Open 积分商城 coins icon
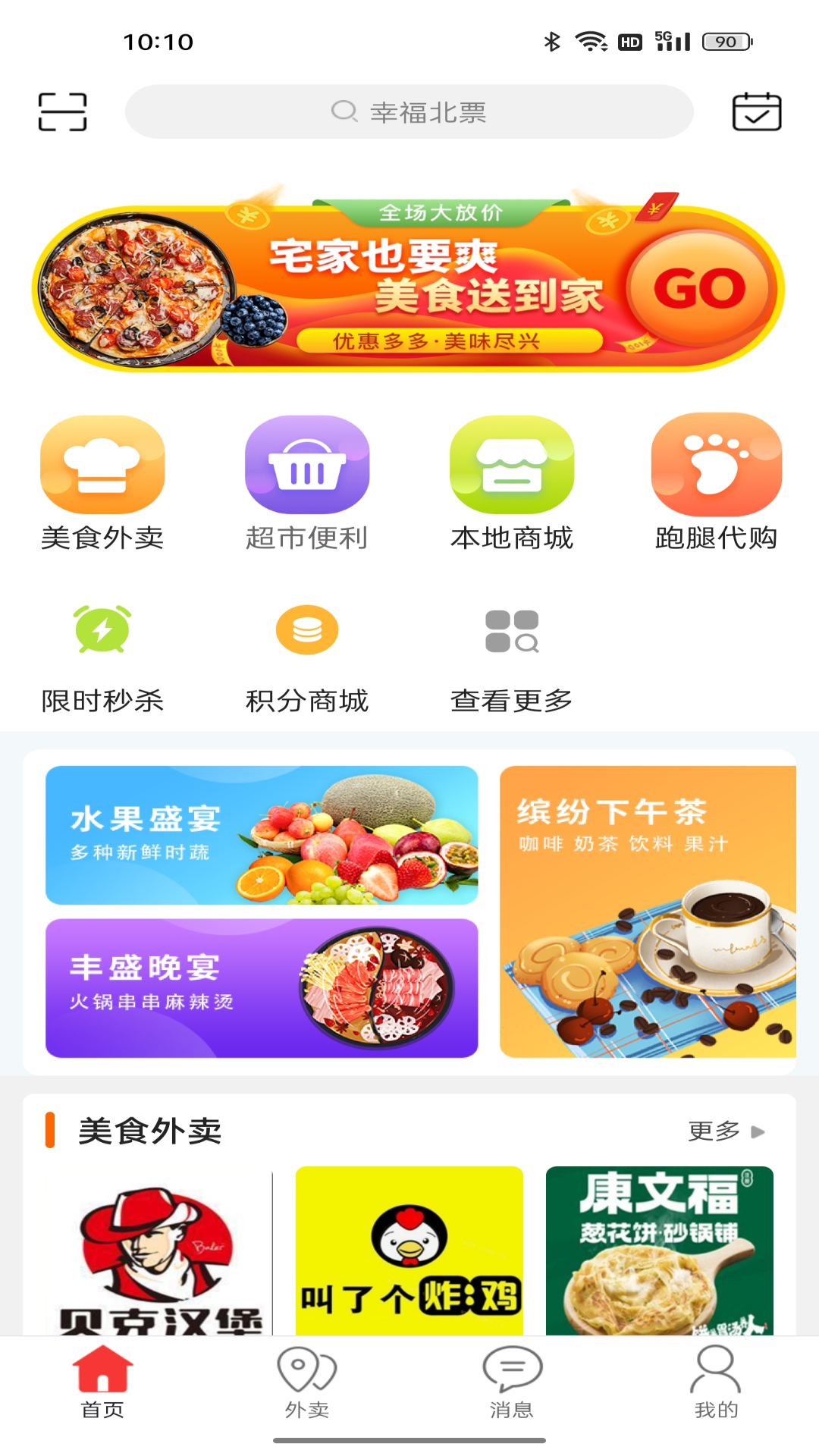 click(306, 629)
